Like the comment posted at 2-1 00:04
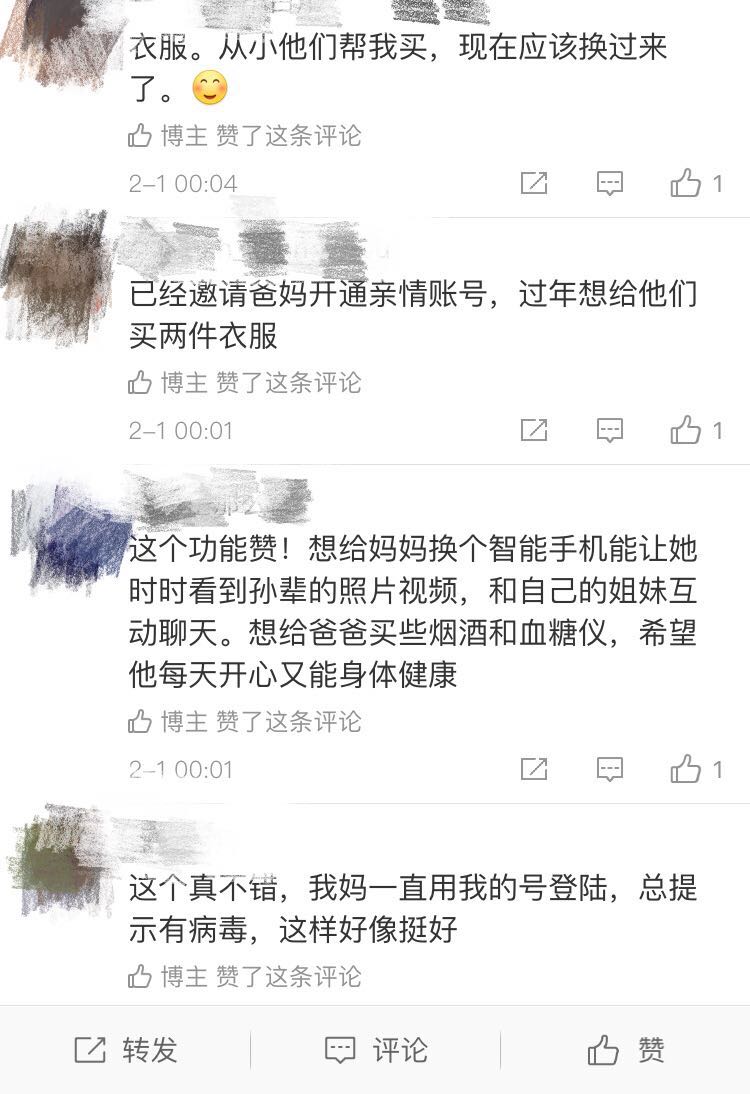Viewport: 750px width, 1094px height. pyautogui.click(x=686, y=183)
